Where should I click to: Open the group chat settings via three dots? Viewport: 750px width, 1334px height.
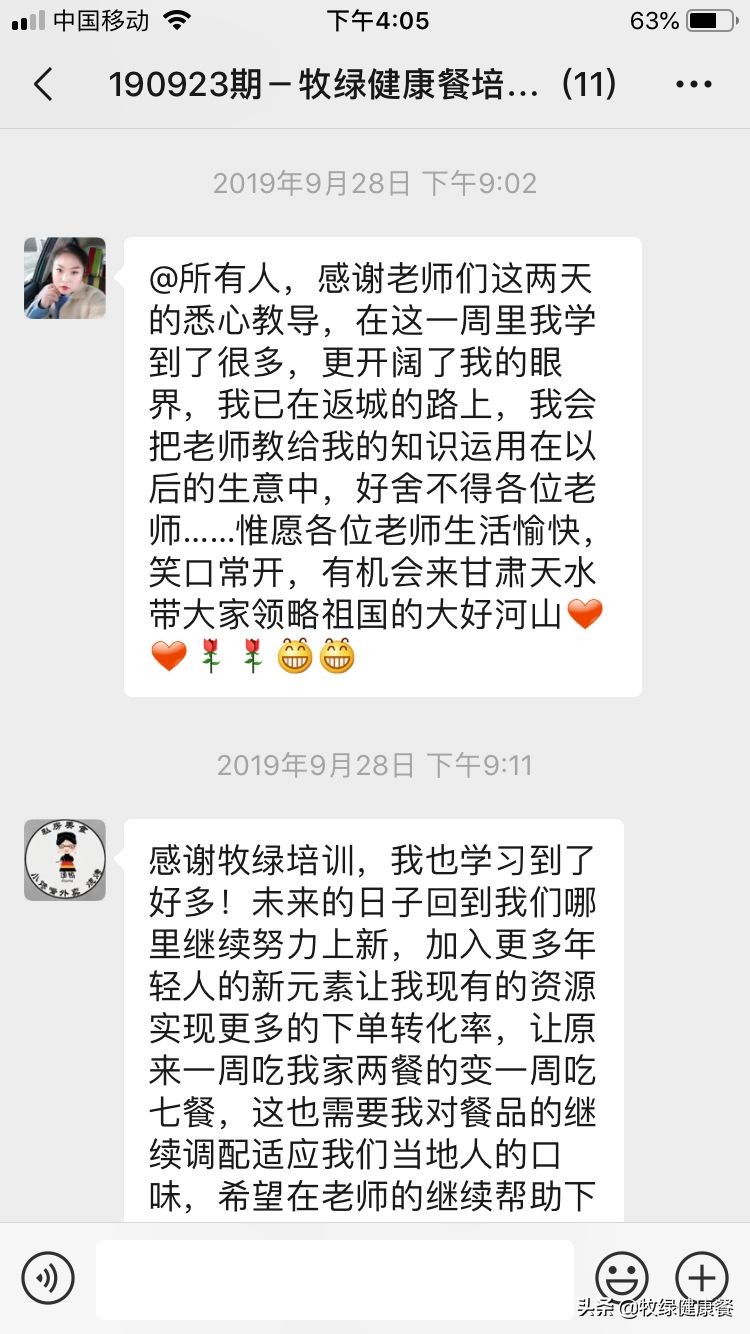point(692,84)
